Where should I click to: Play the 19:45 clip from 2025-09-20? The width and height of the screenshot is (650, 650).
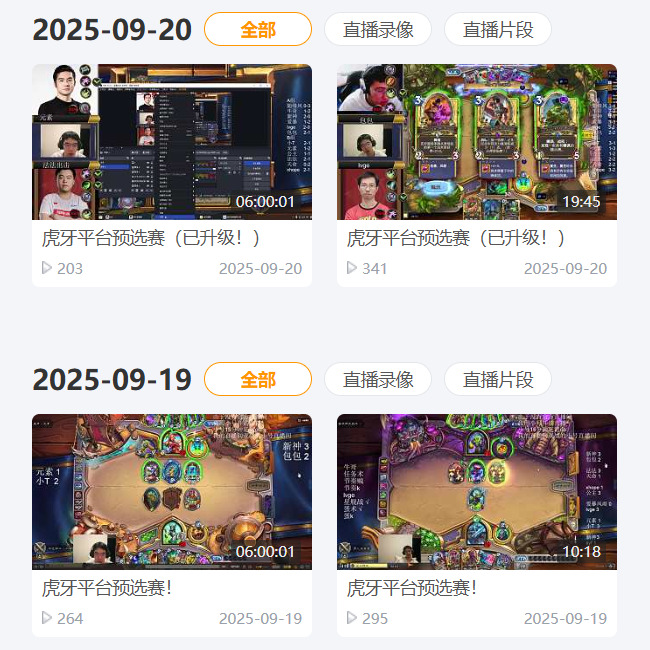[476, 142]
